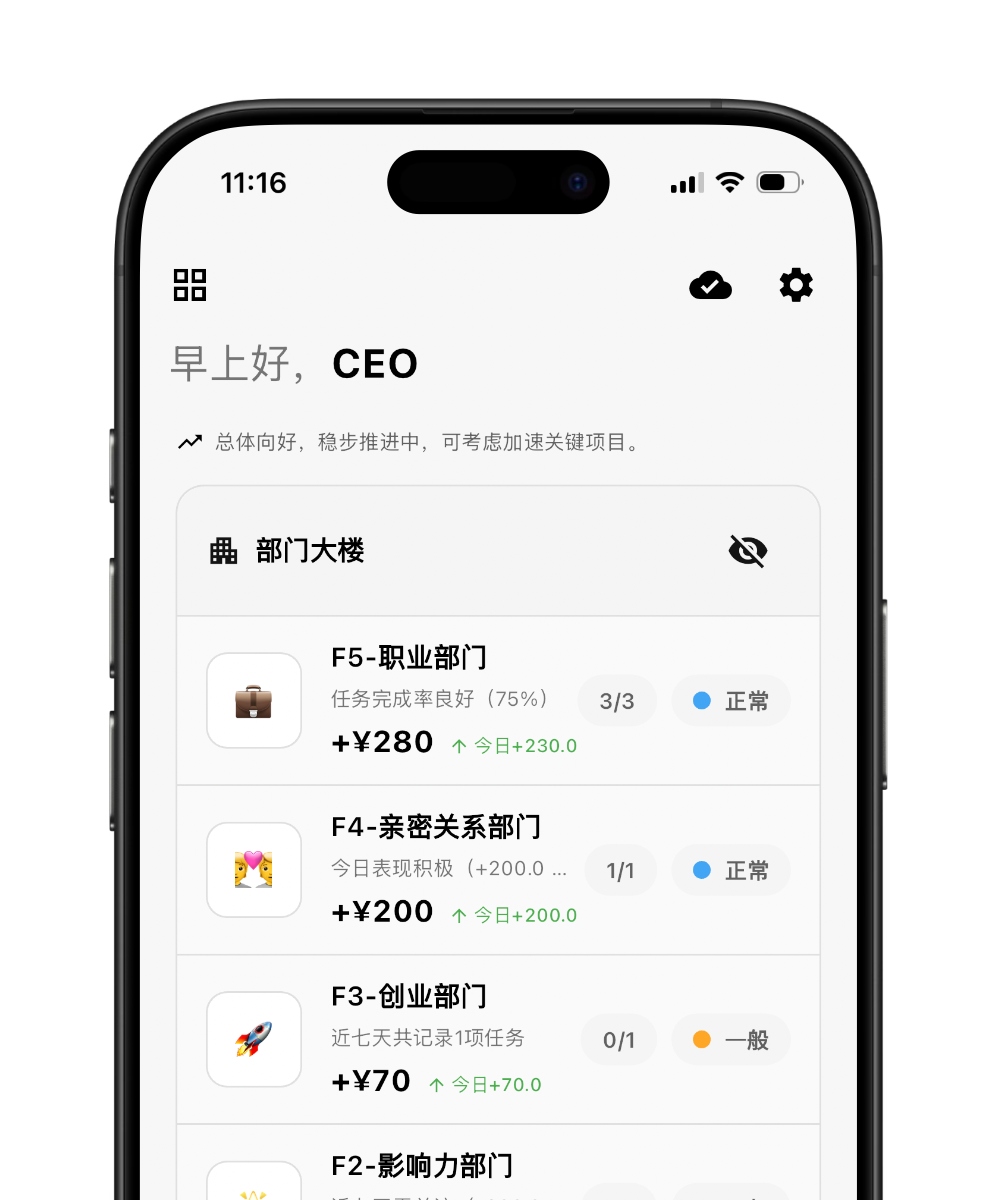Image resolution: width=1000 pixels, height=1200 pixels.
Task: Click the 3/3 completion counter badge
Action: (617, 701)
